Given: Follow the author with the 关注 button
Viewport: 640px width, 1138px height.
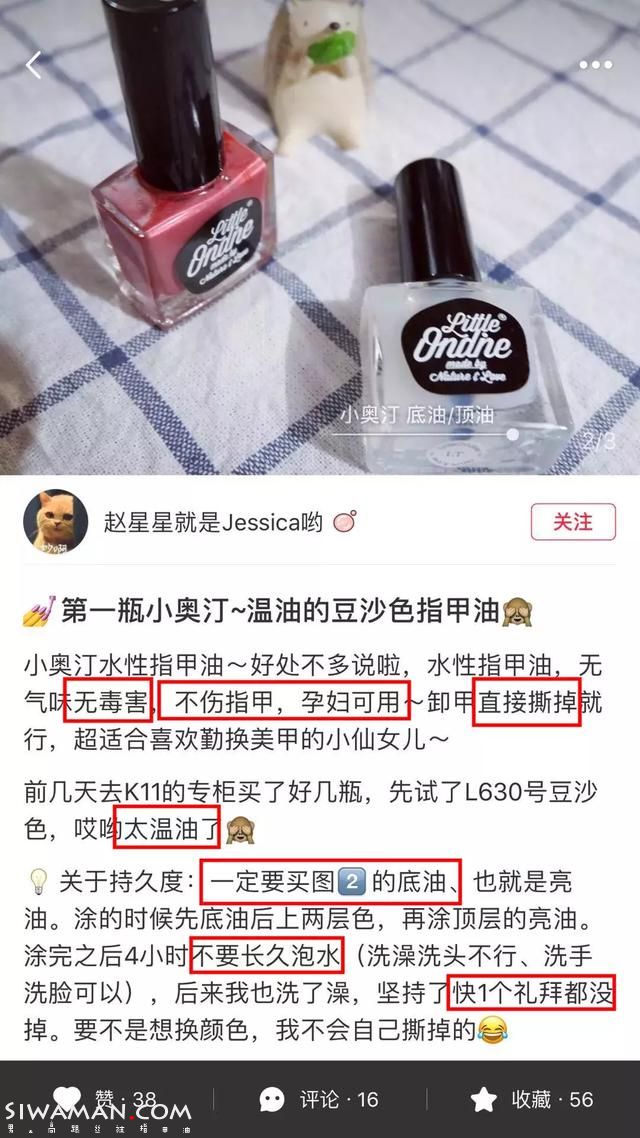Looking at the screenshot, I should coord(572,522).
